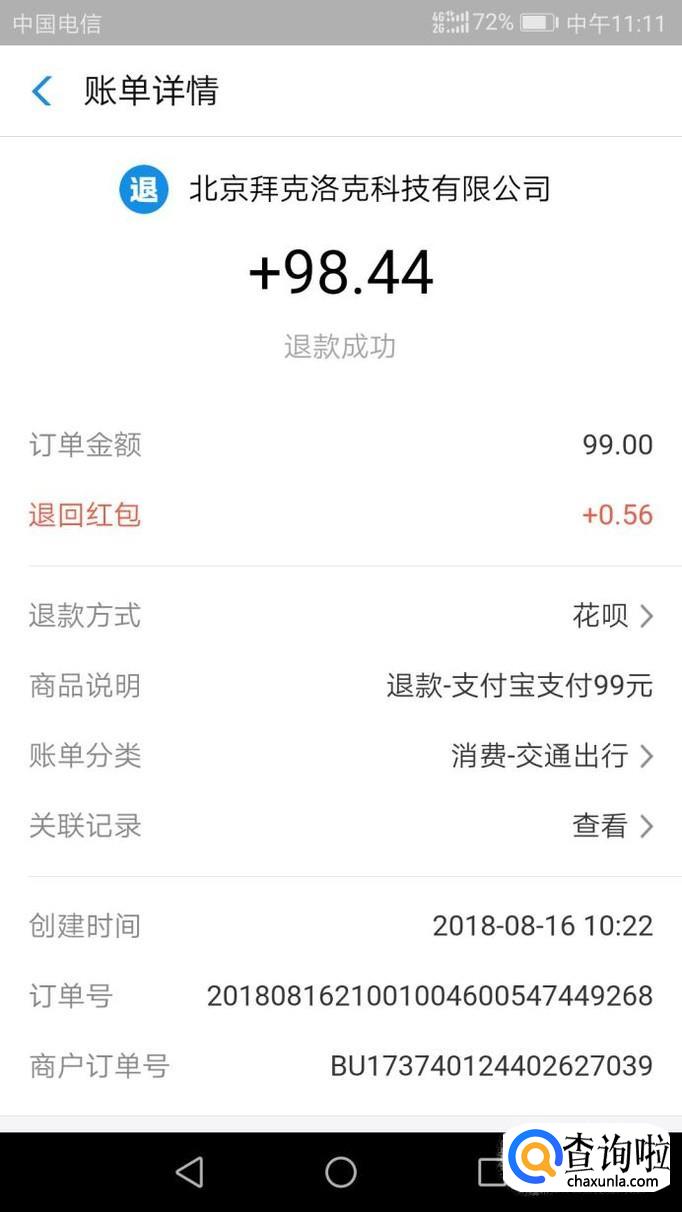Viewport: 682px width, 1212px height.
Task: Go to the system home screen
Action: (341, 1172)
